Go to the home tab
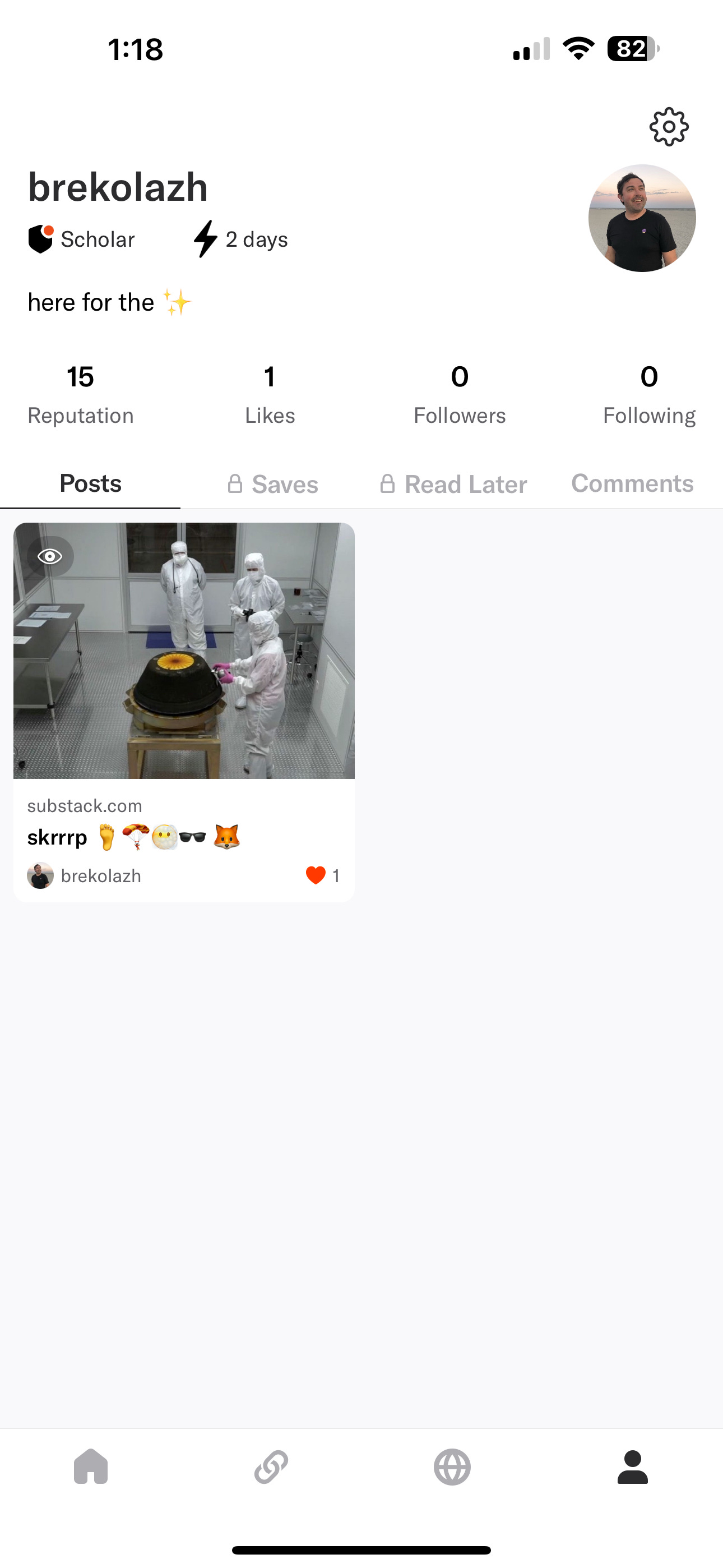Viewport: 723px width, 1568px height. 91,1467
